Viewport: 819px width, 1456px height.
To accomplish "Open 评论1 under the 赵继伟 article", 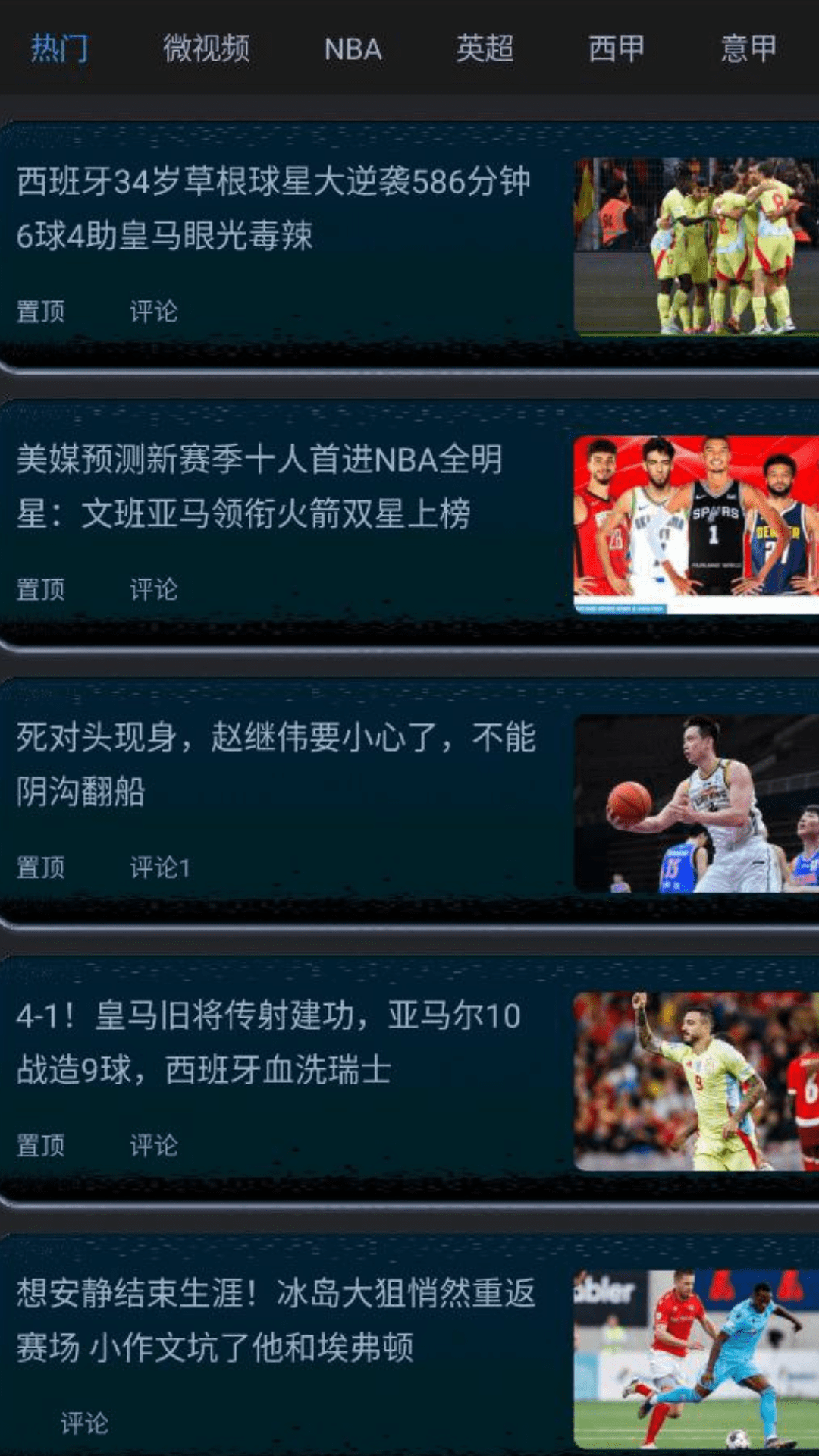I will [159, 868].
